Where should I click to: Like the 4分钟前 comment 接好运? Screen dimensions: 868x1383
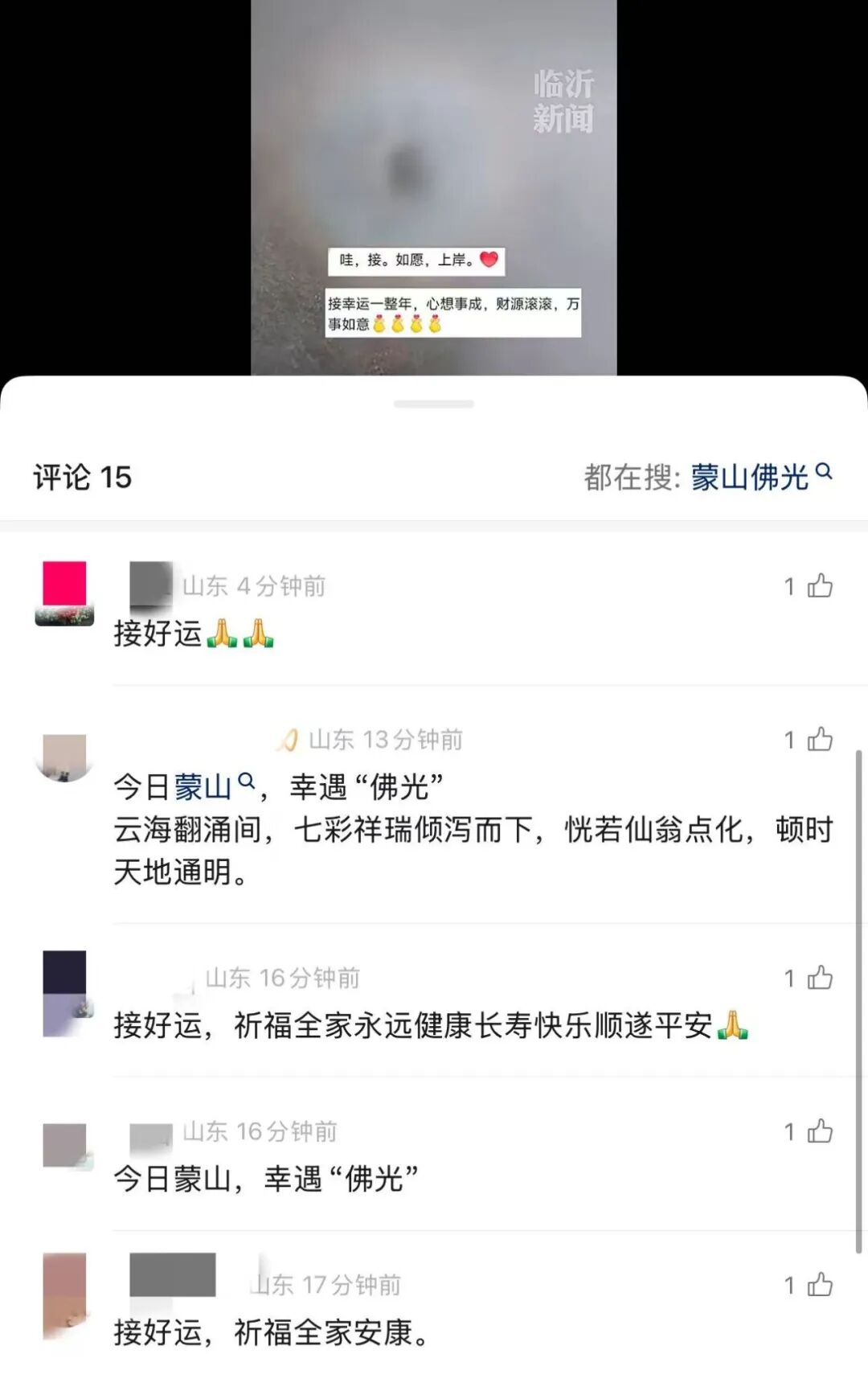point(819,586)
